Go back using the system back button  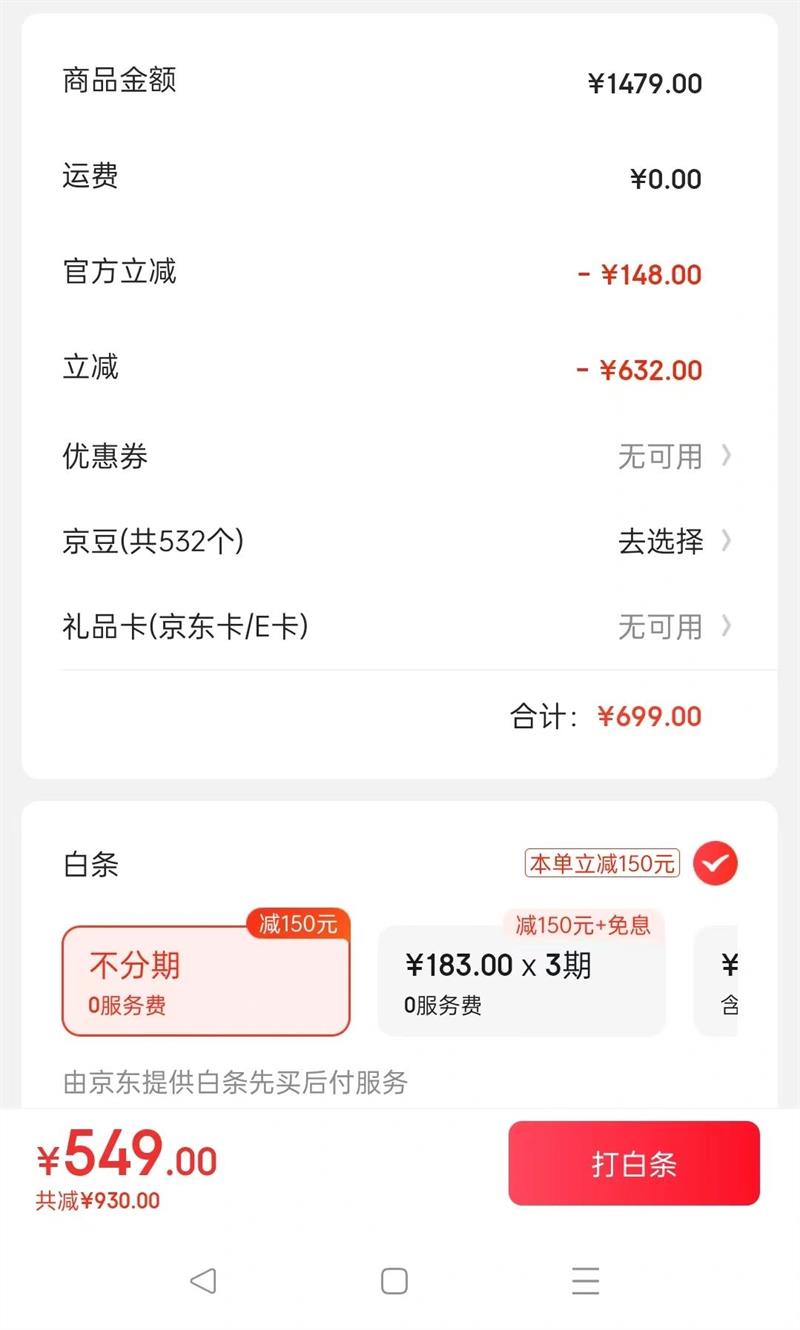[x=203, y=1280]
